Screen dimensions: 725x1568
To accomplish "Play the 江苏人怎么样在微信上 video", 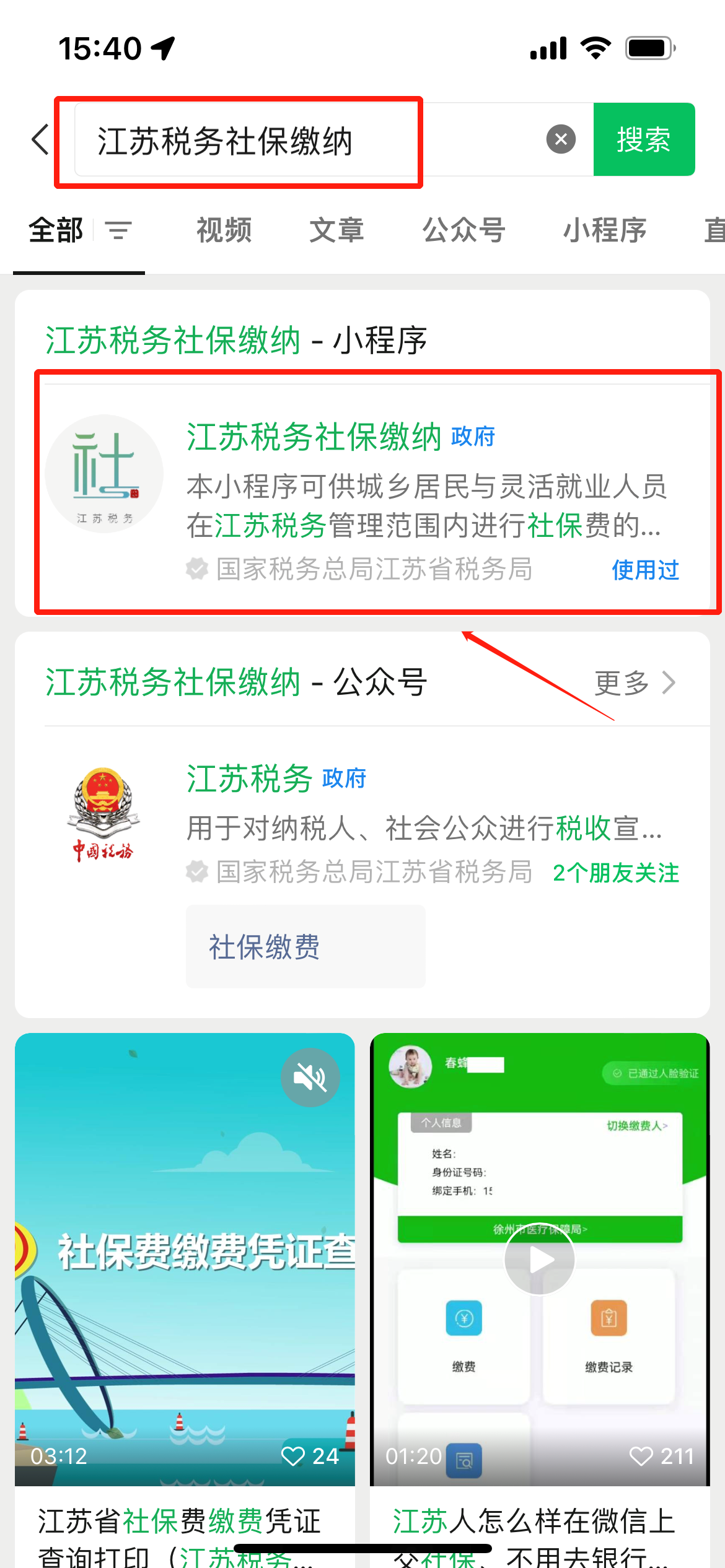I will 539,1259.
